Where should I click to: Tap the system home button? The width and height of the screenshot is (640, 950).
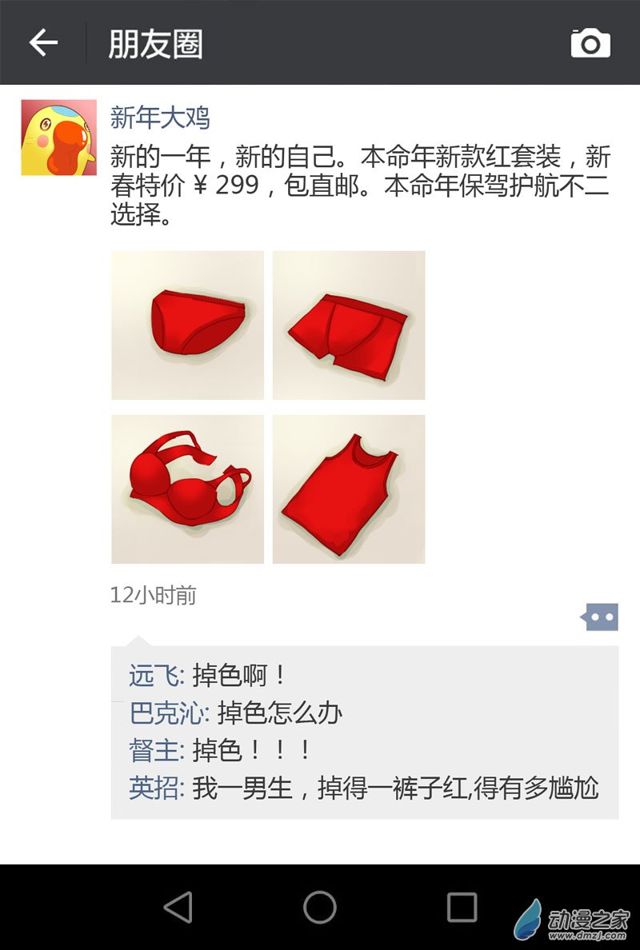(x=320, y=907)
